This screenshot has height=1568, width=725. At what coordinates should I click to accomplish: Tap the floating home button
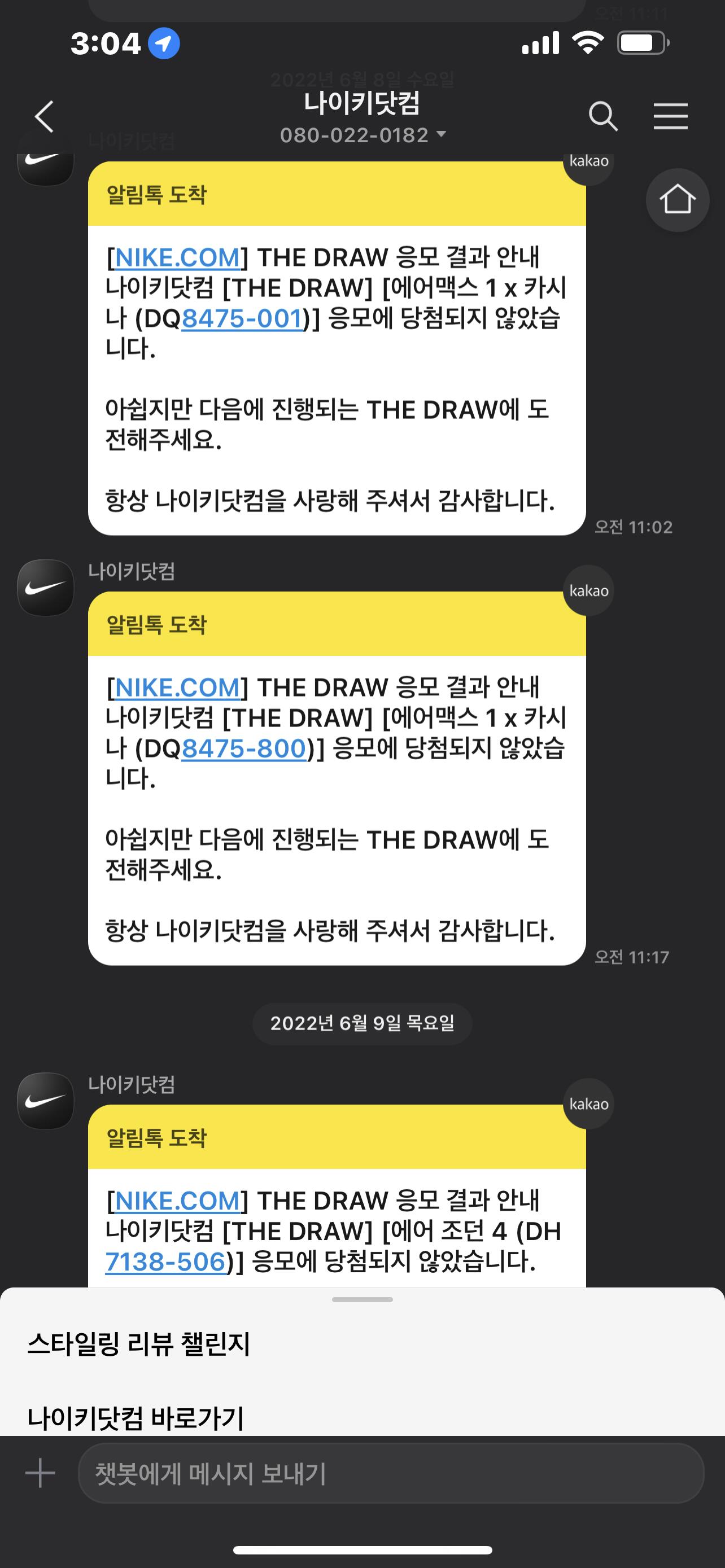(x=678, y=200)
